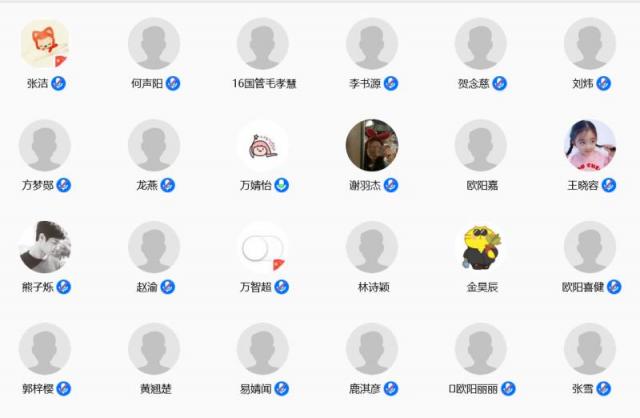Select participant 贺念慈
640x418 pixels.
coord(481,44)
